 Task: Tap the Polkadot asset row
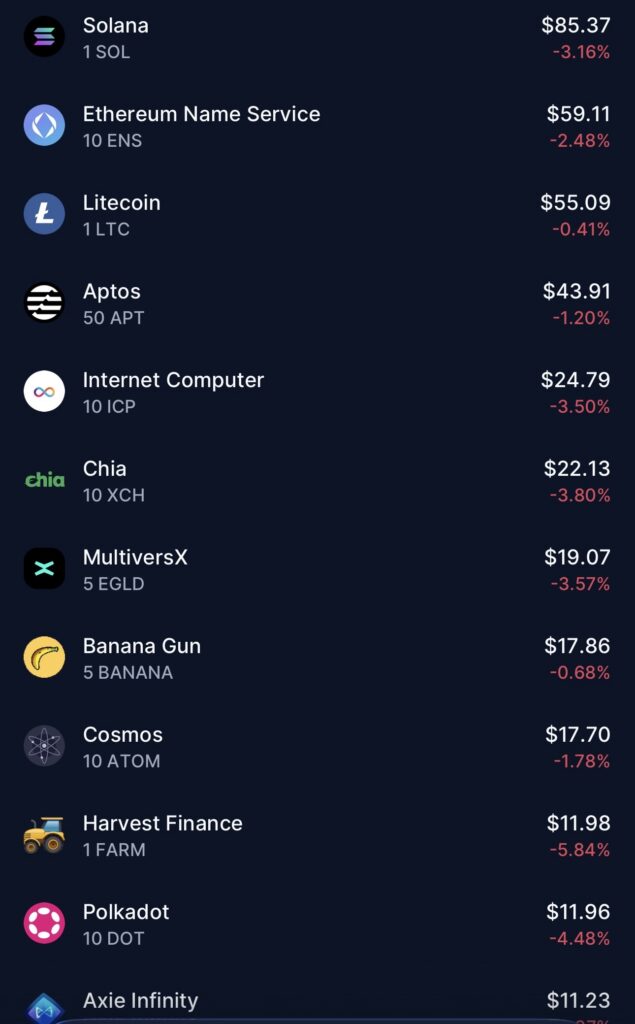[x=317, y=924]
